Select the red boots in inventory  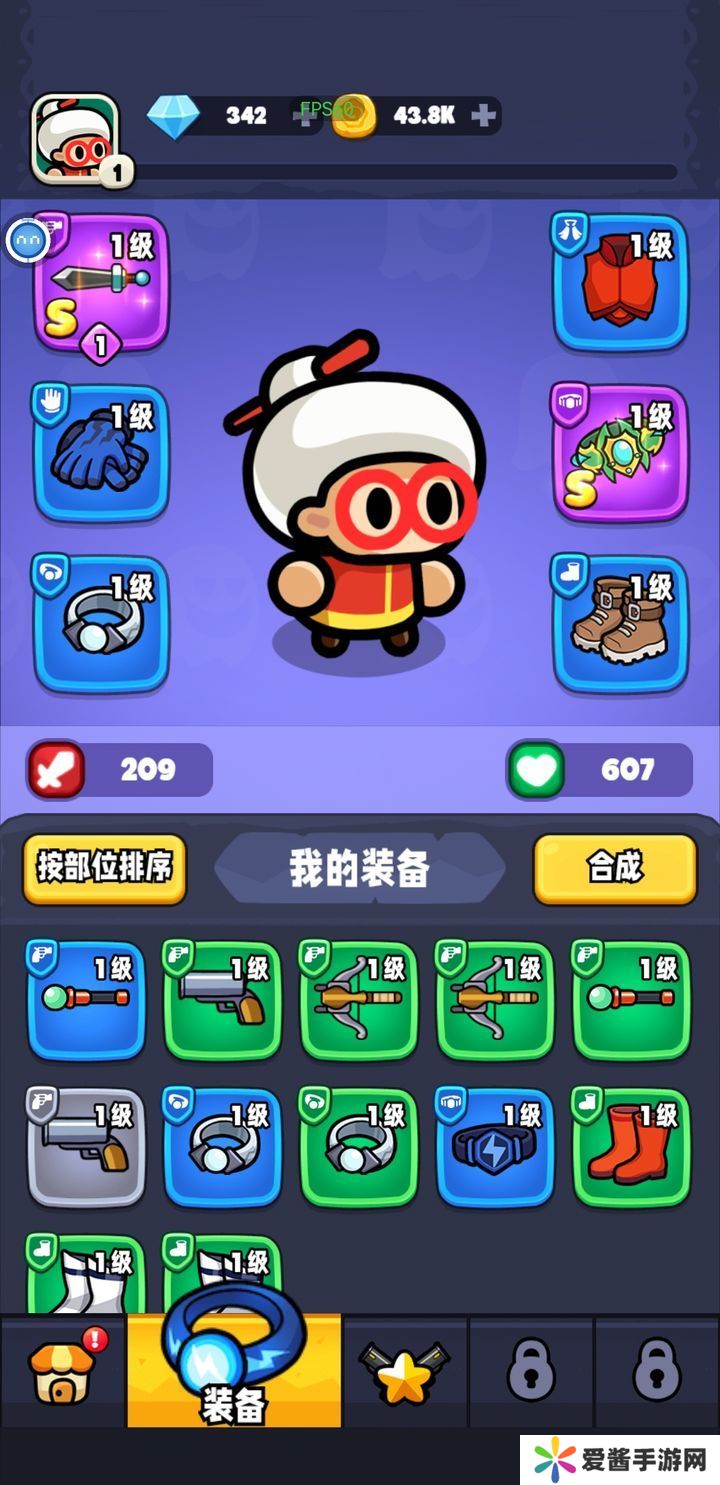(x=630, y=1146)
